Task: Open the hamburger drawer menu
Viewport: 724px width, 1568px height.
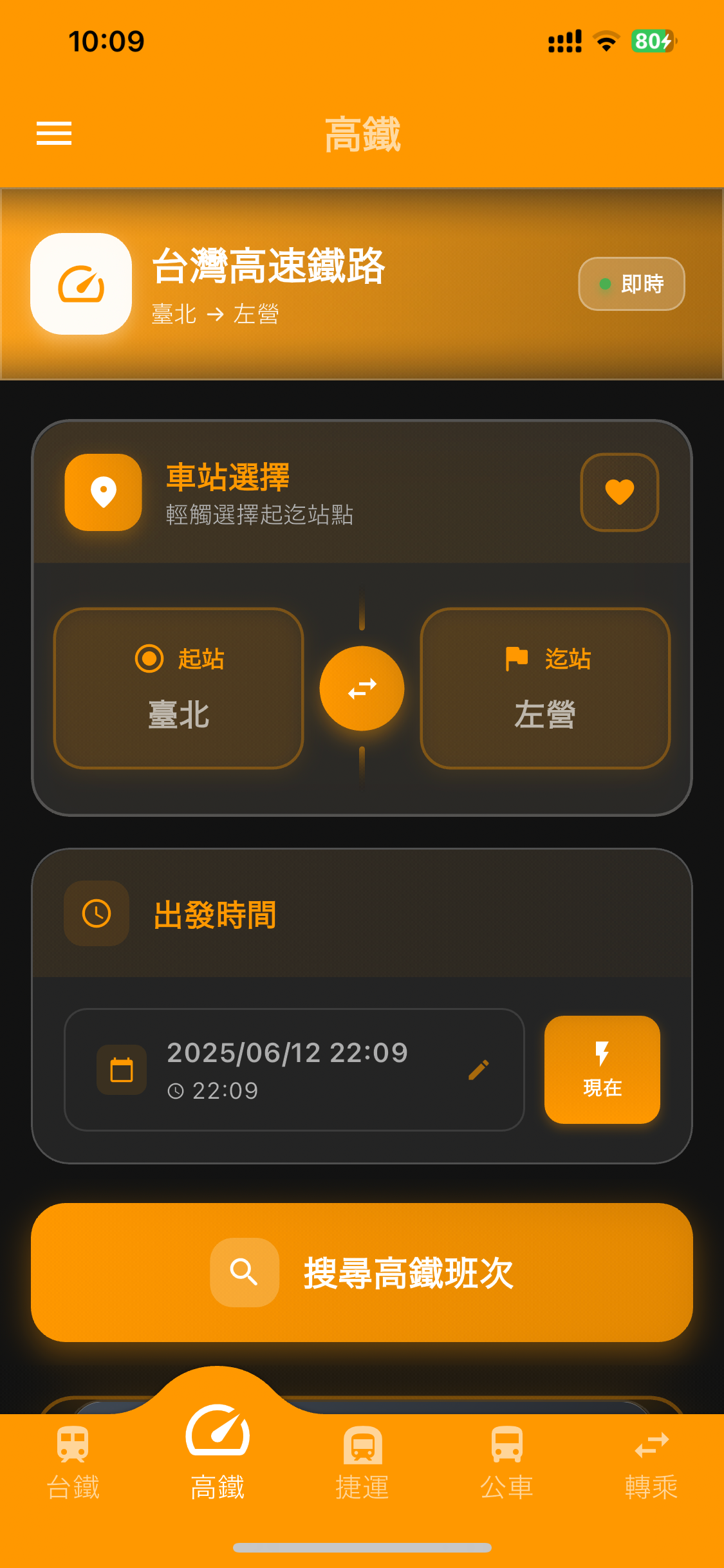Action: coord(54,133)
